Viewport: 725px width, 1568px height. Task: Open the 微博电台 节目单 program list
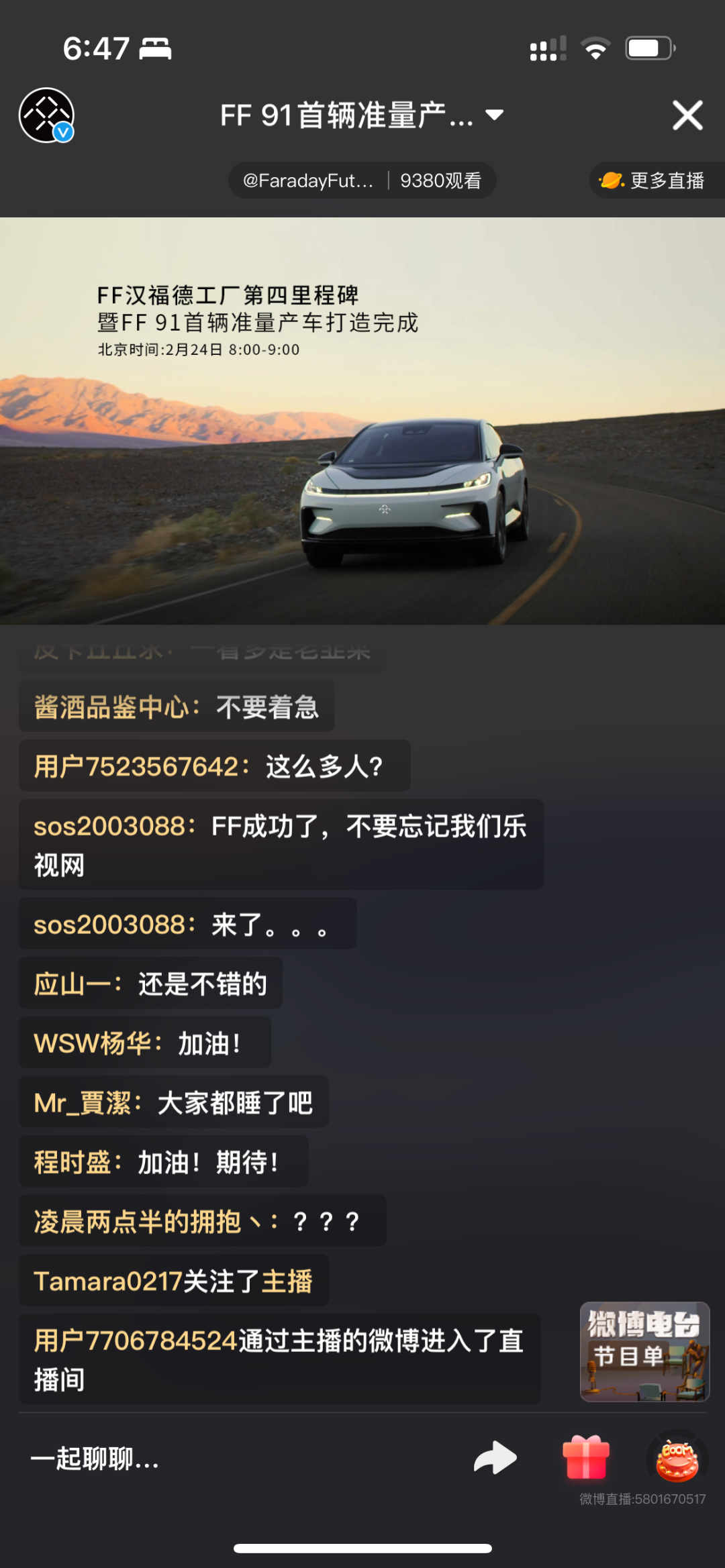click(644, 1351)
